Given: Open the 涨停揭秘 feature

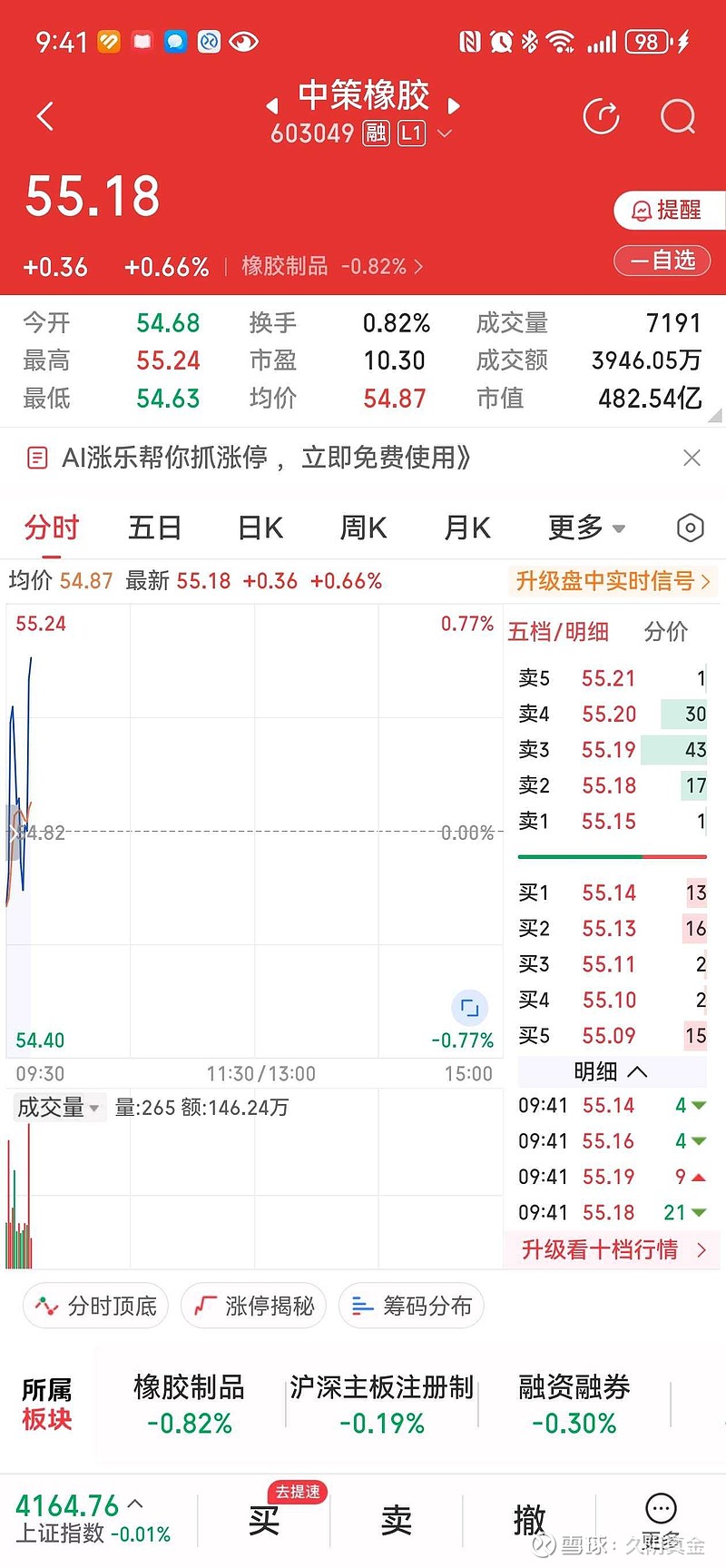Looking at the screenshot, I should pyautogui.click(x=253, y=1306).
